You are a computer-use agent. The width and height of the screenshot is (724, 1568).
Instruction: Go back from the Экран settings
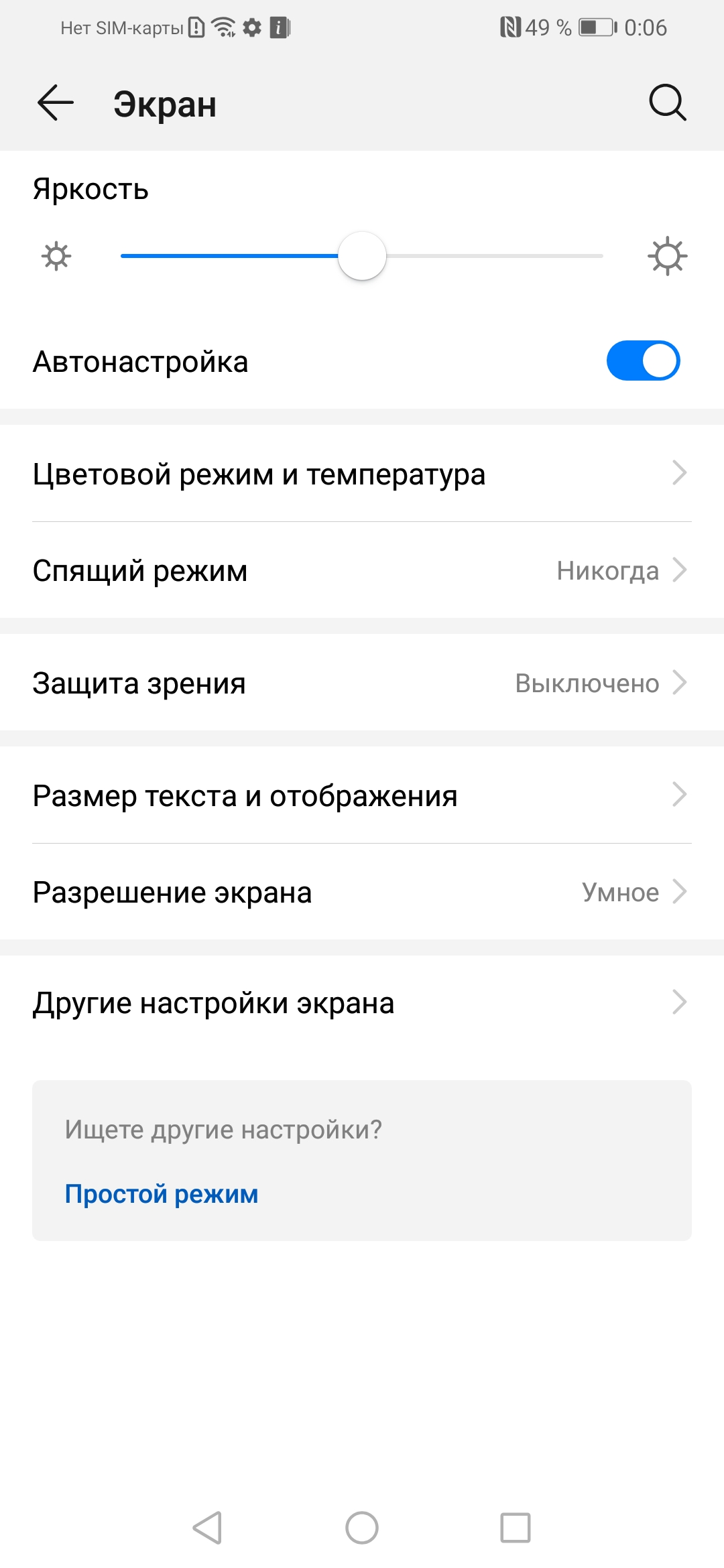point(55,103)
